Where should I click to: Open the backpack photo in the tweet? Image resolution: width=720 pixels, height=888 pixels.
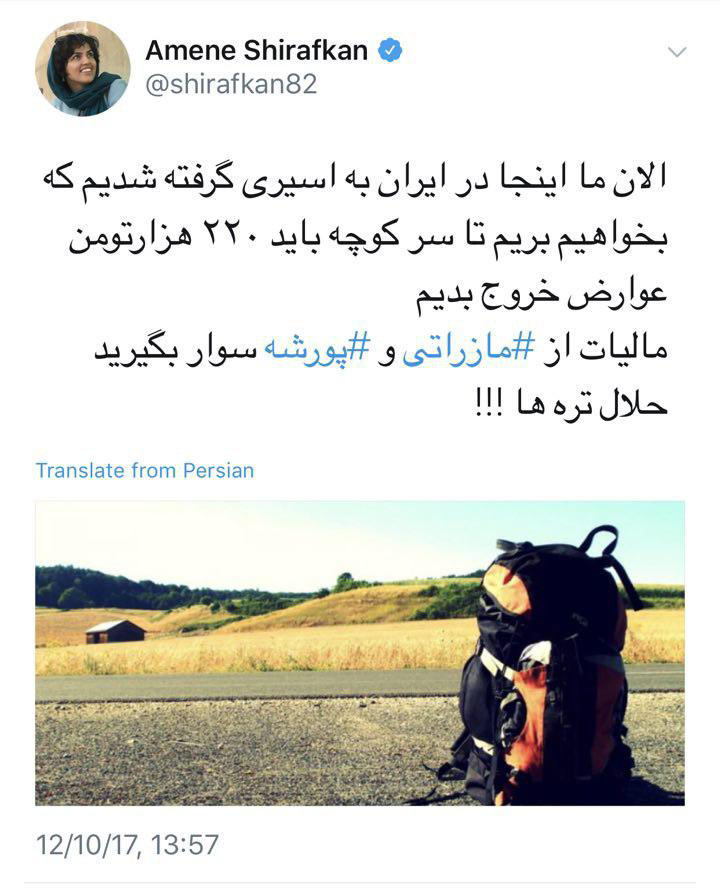click(360, 652)
